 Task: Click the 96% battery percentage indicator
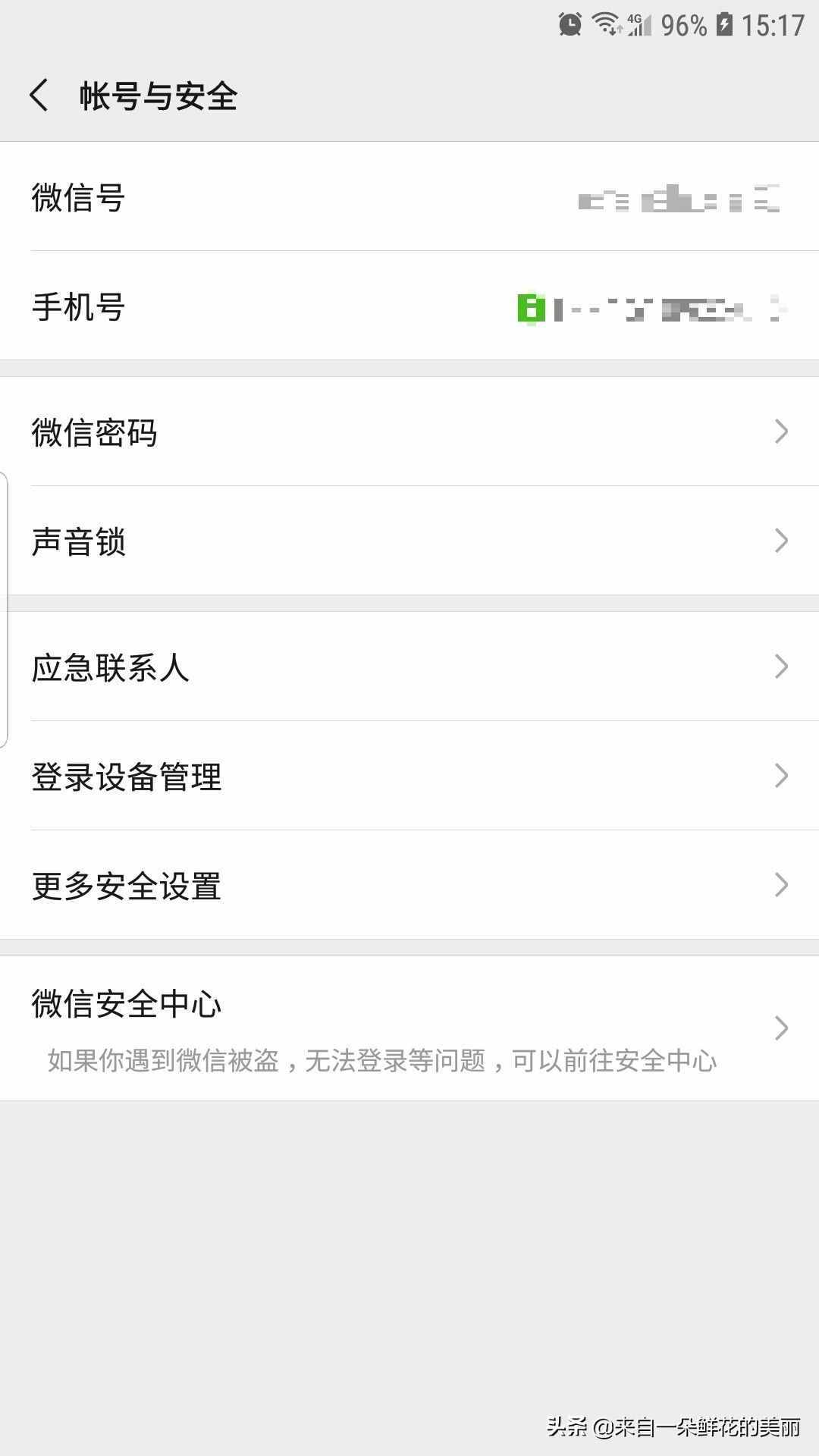point(682,24)
